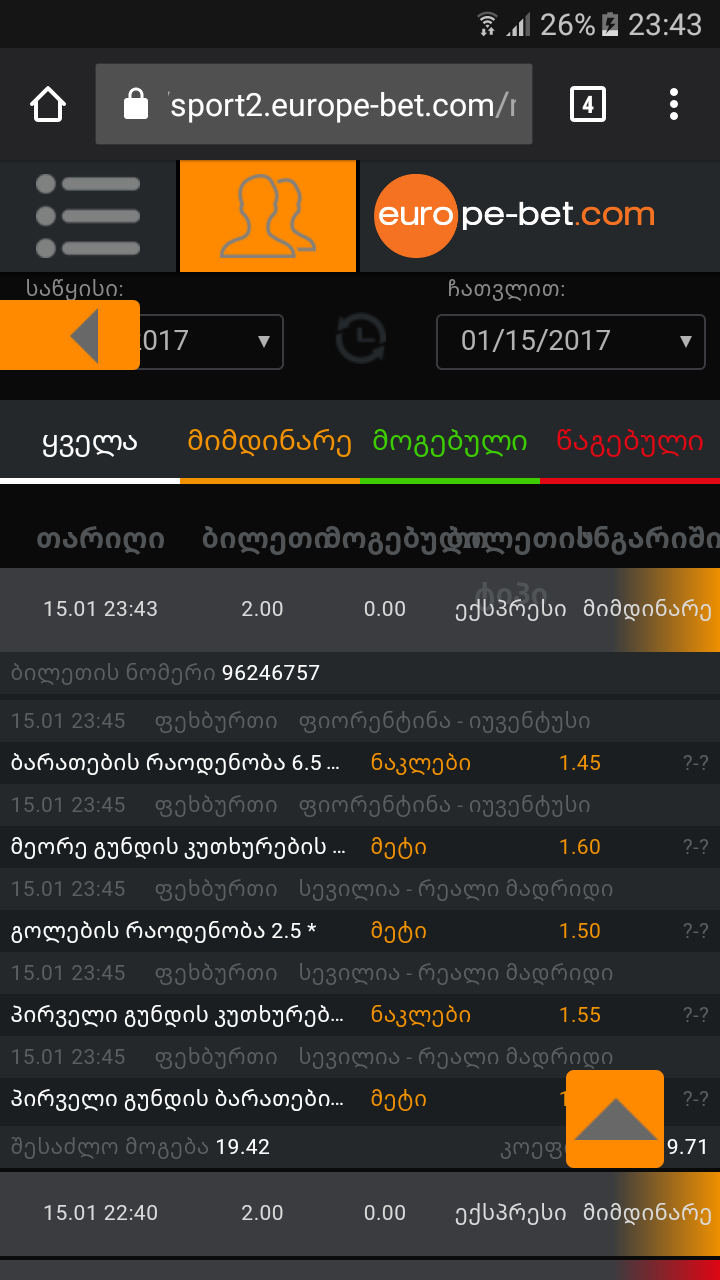
Task: Switch to the მიმდინარე tab
Action: (270, 442)
